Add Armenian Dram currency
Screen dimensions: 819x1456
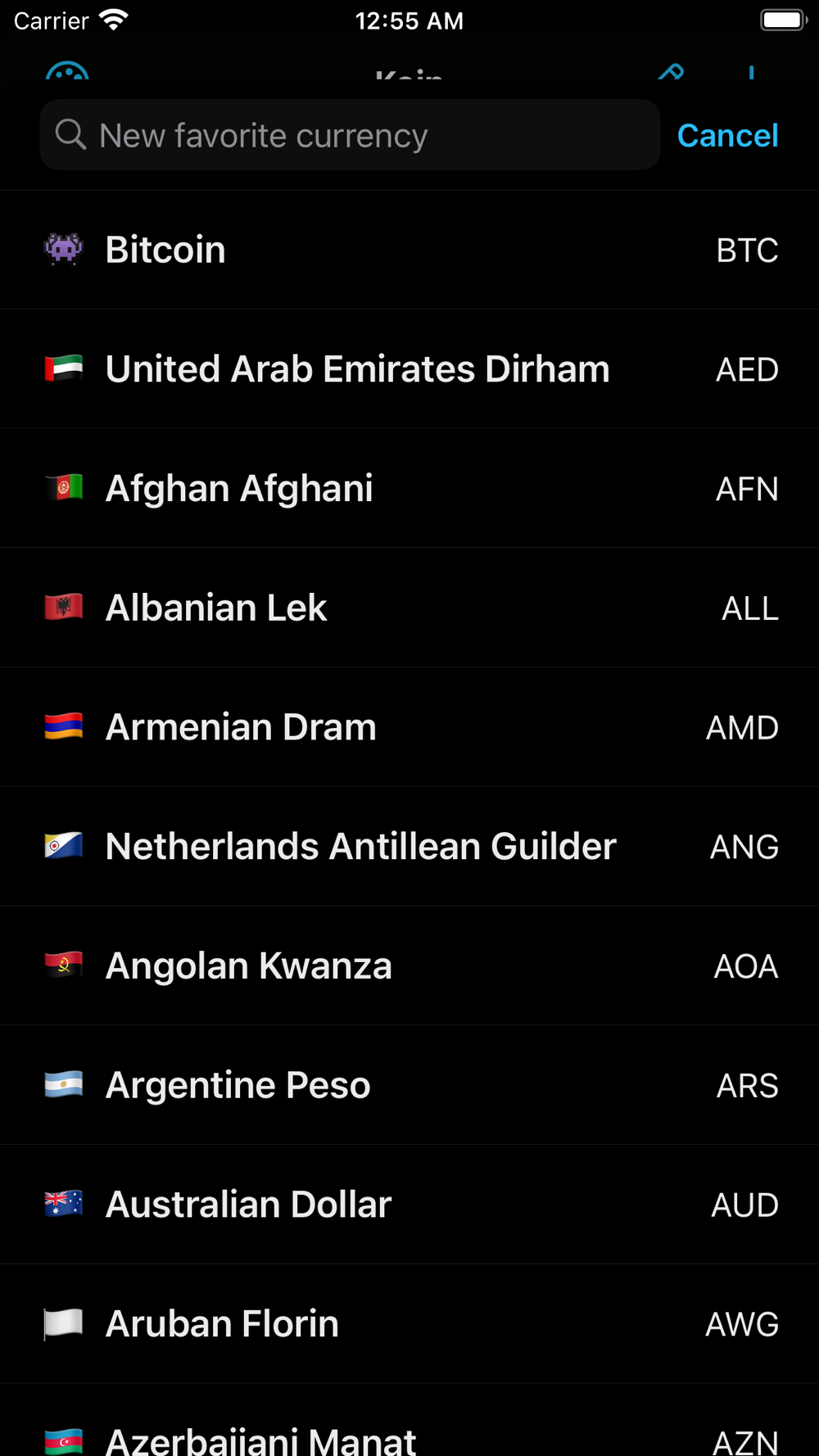(409, 727)
